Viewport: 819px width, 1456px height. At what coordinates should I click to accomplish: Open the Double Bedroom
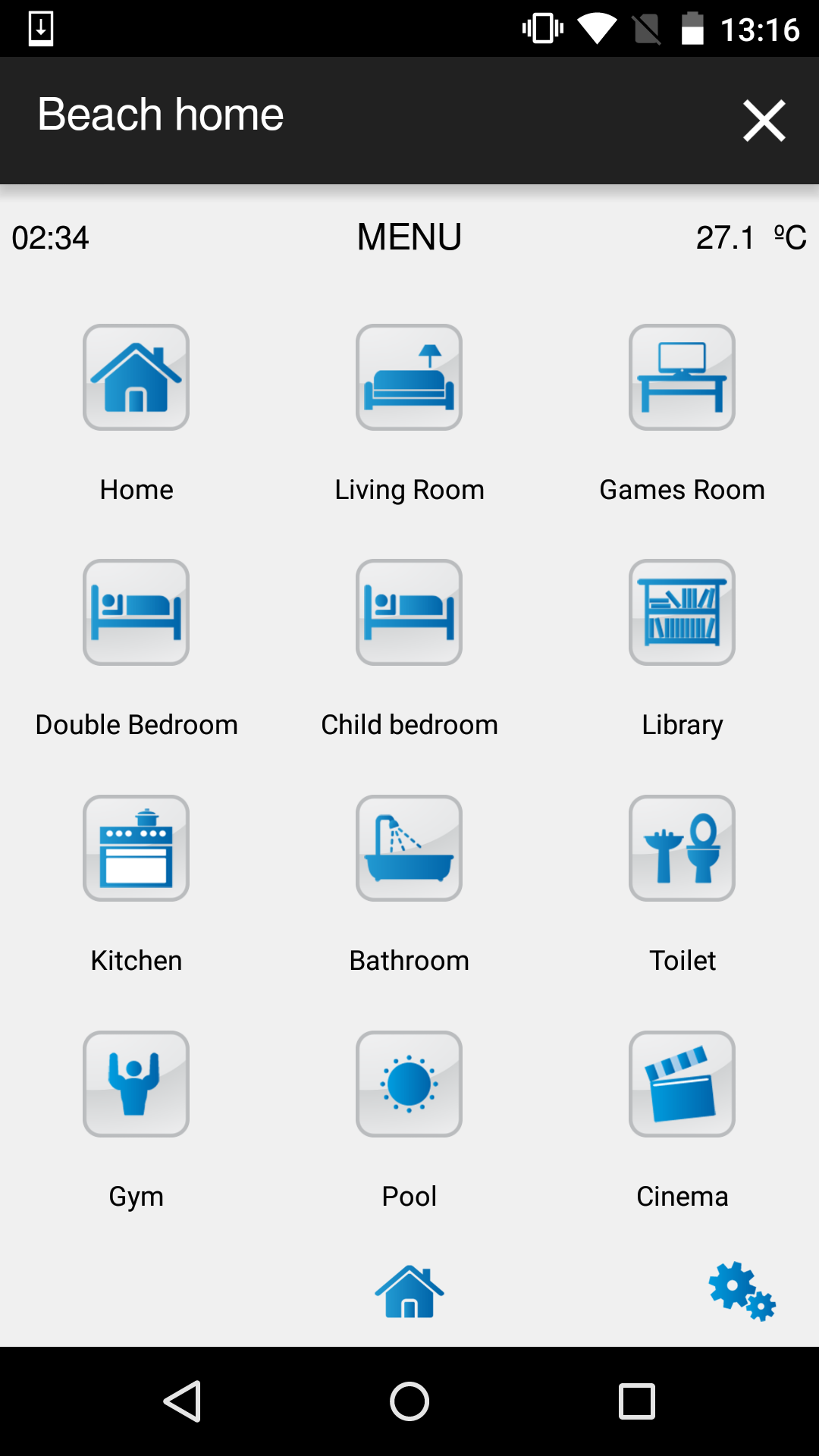tap(136, 613)
